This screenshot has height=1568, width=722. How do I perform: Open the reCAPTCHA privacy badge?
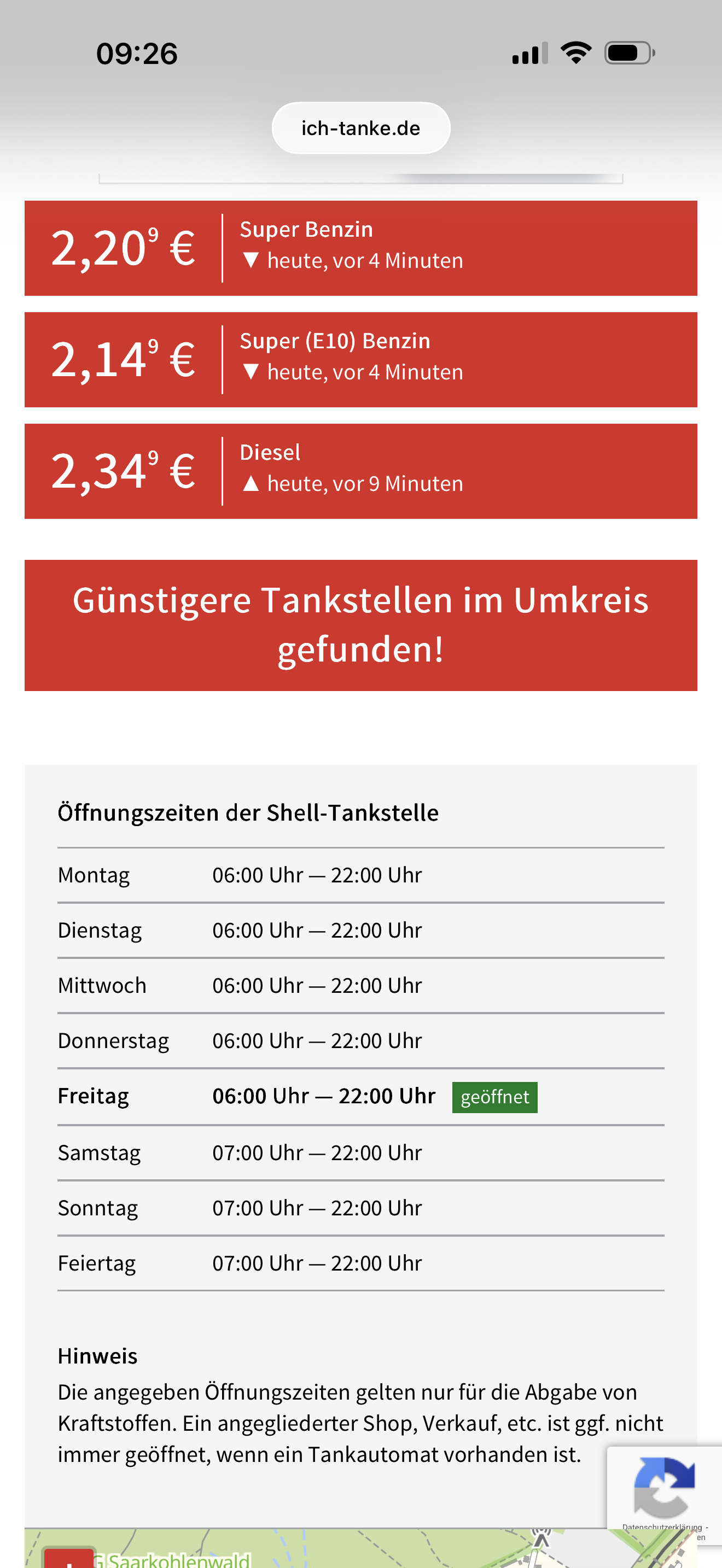[x=663, y=1488]
